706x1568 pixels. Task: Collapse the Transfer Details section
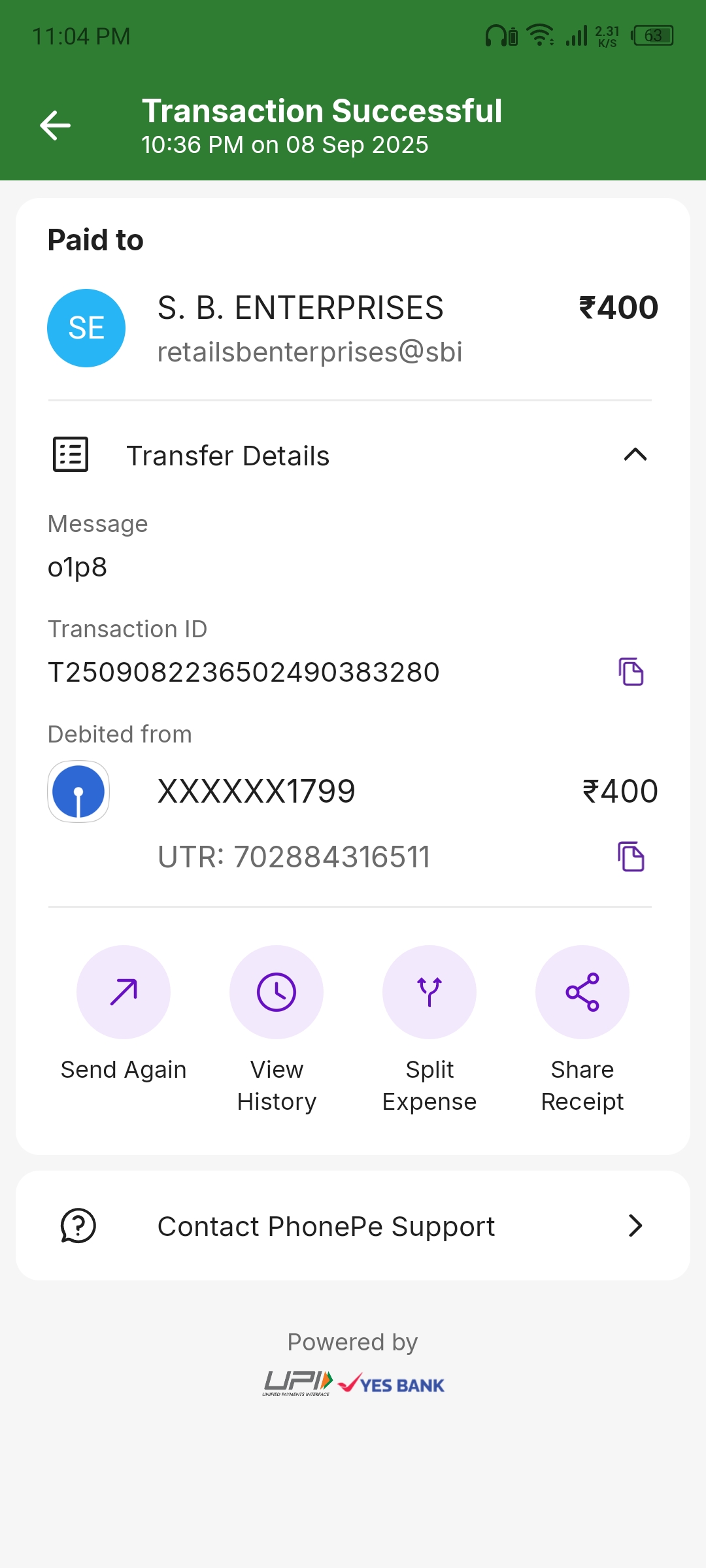point(635,455)
